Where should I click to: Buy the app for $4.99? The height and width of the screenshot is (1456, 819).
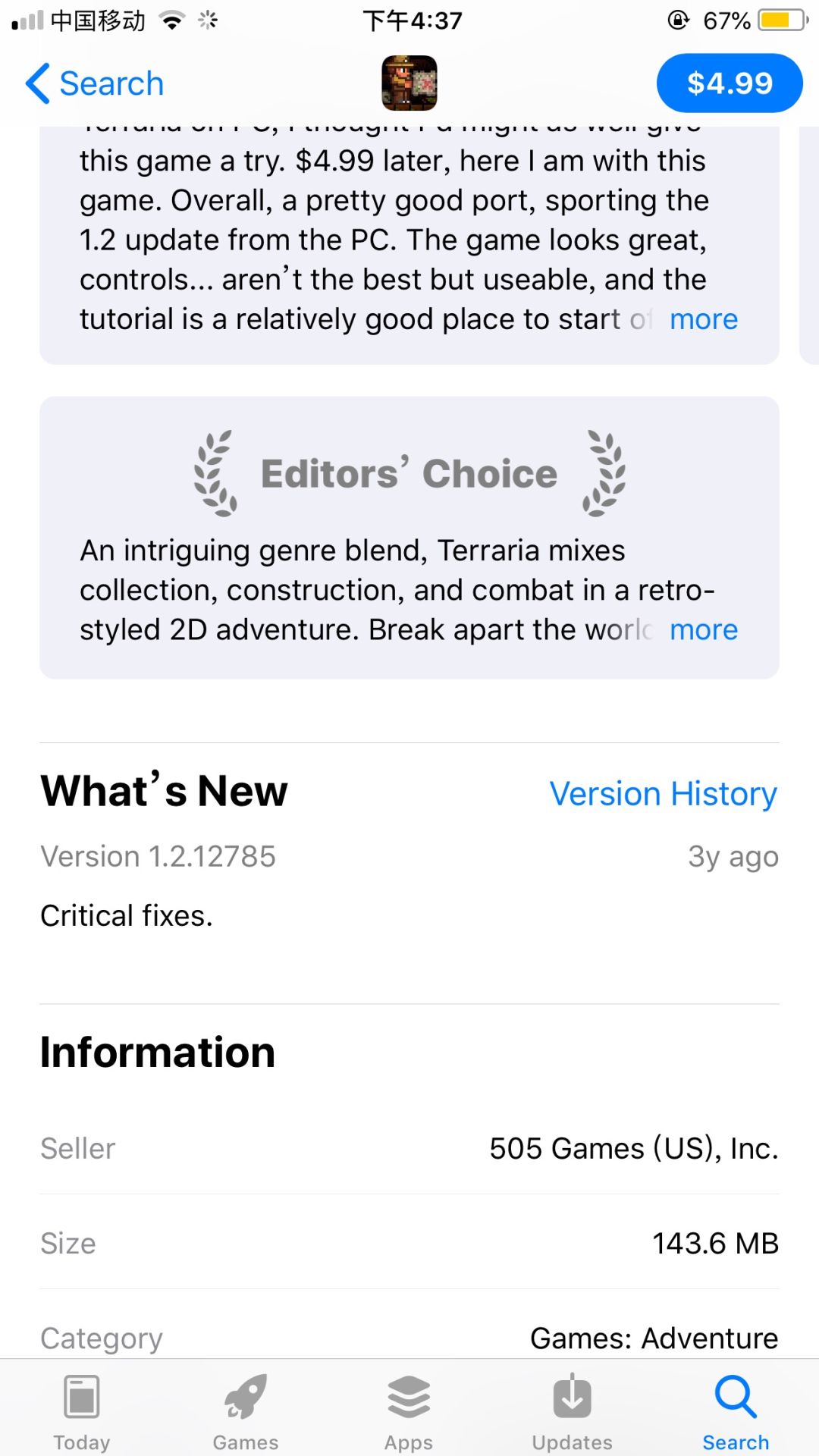pyautogui.click(x=730, y=83)
